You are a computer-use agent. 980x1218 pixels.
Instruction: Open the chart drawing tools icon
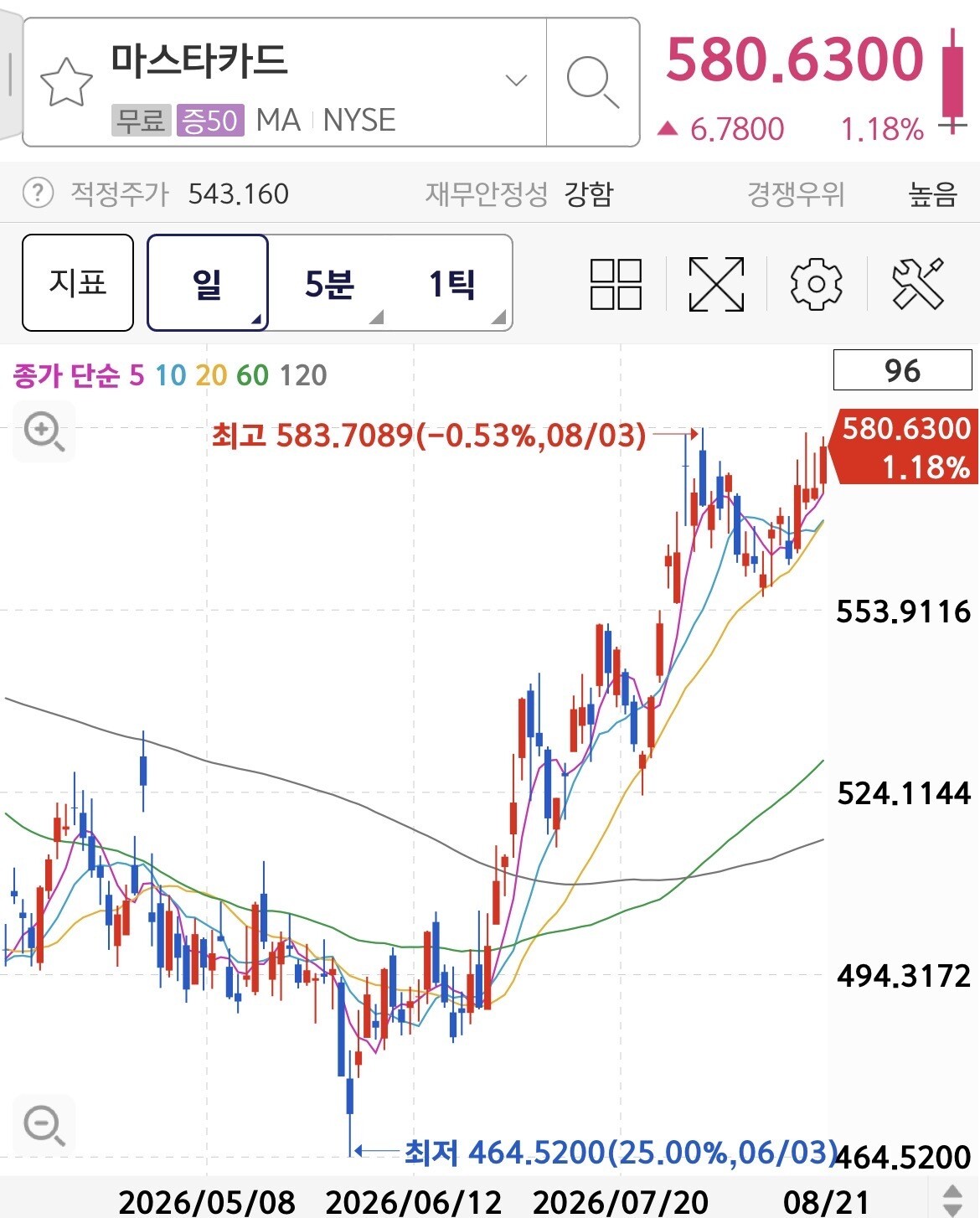point(918,284)
